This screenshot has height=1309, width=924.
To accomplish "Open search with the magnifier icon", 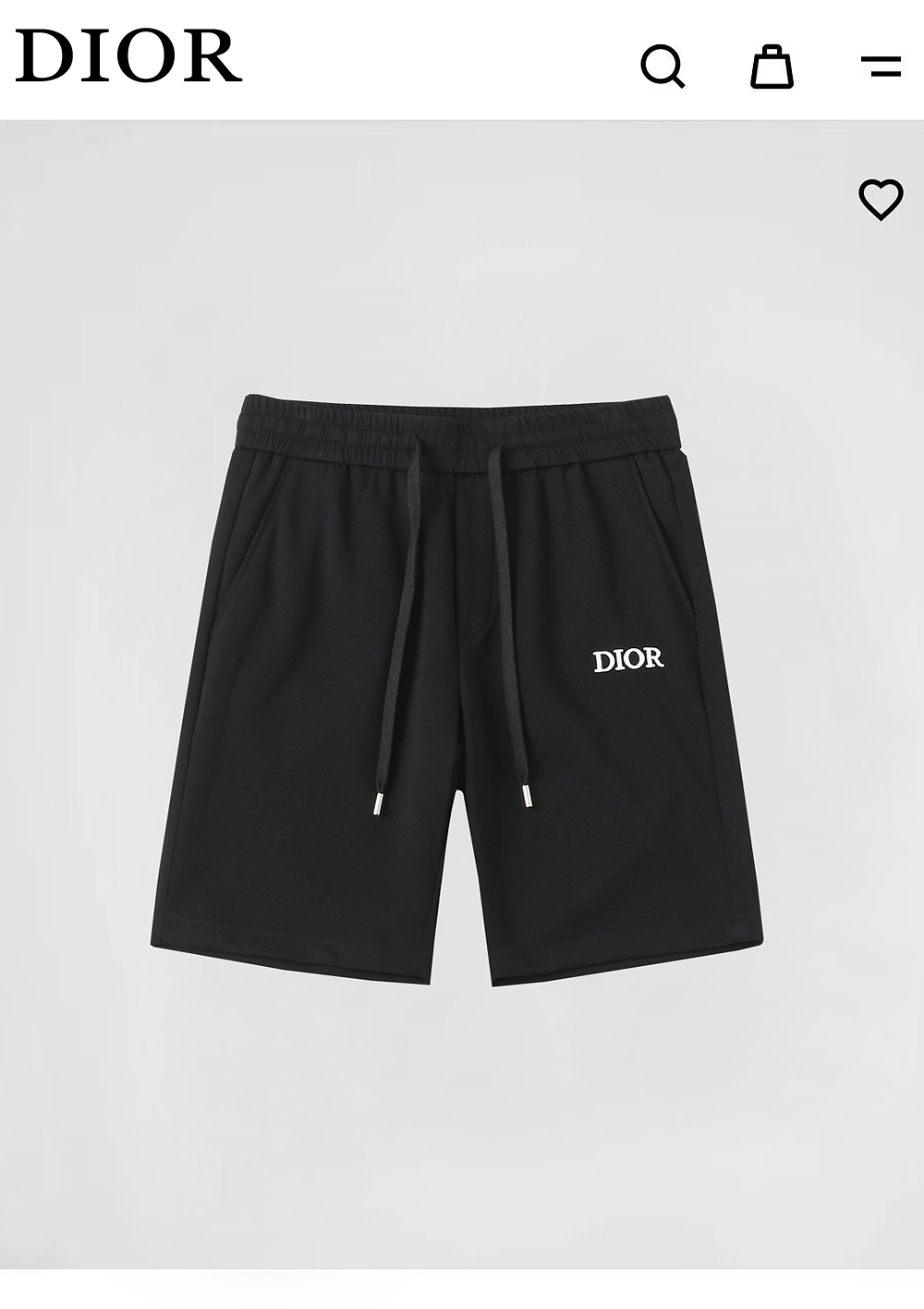I will click(663, 66).
